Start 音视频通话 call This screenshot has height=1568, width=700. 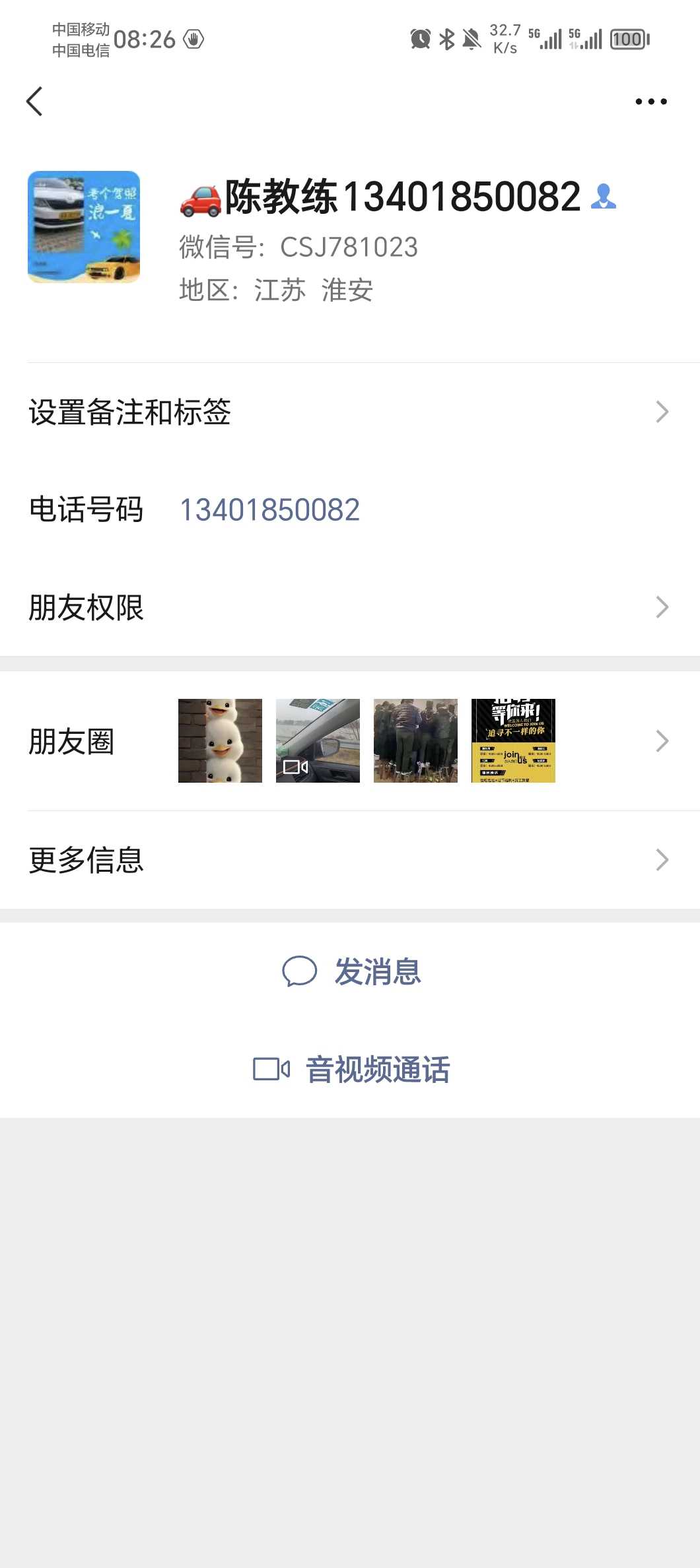pos(350,1069)
